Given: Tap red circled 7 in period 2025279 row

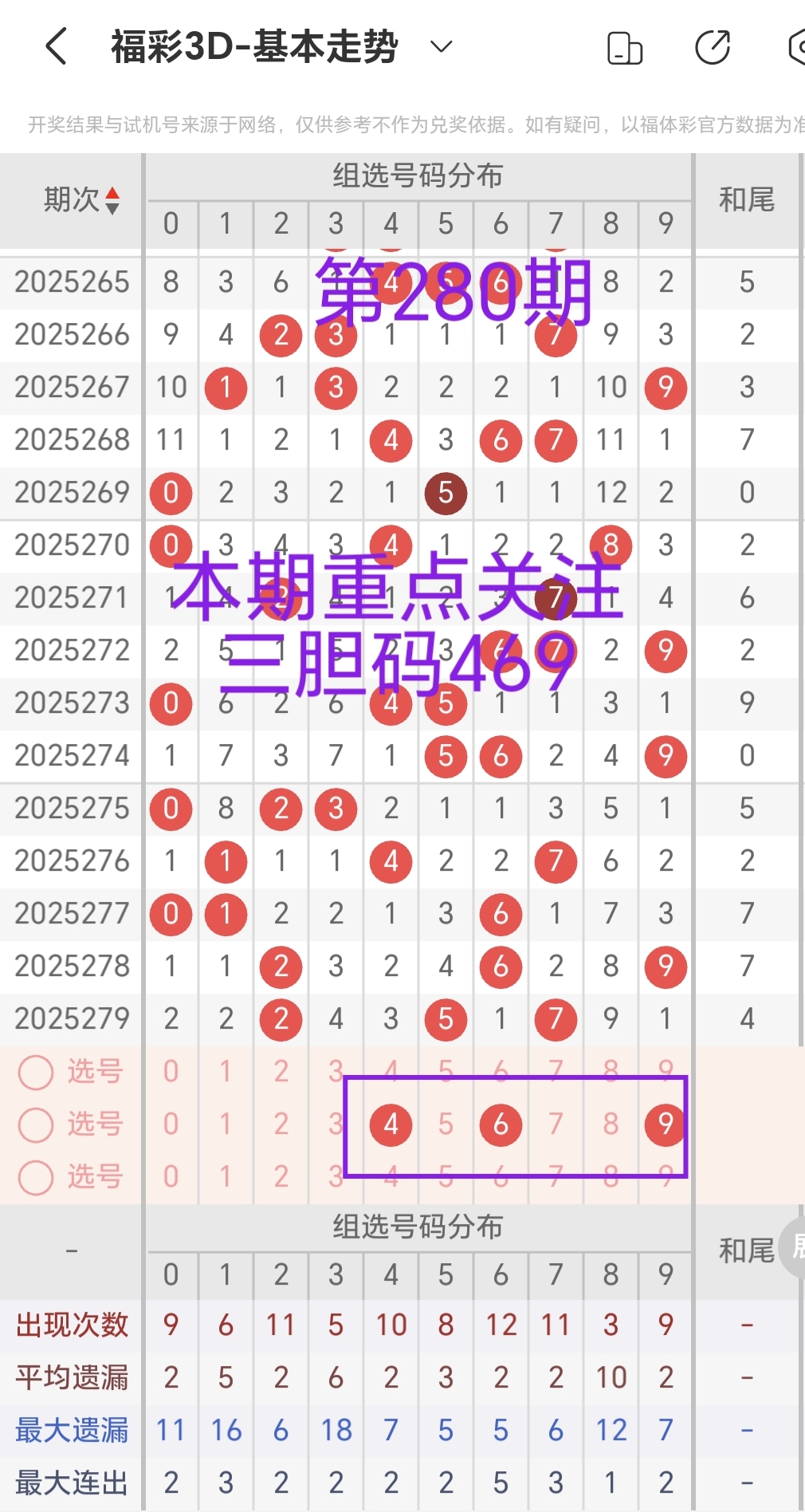Looking at the screenshot, I should (x=555, y=1018).
